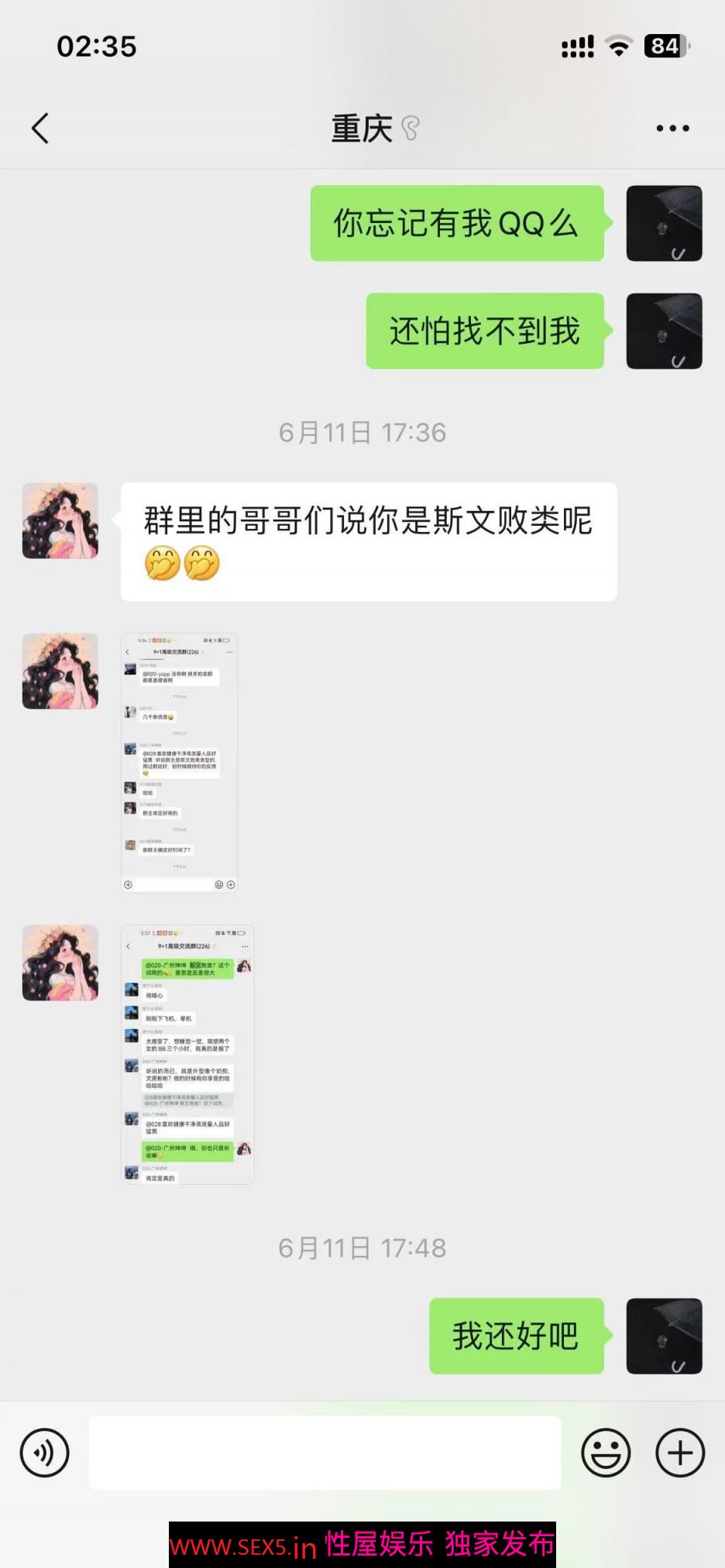The height and width of the screenshot is (1568, 725).
Task: Open the plus attachments menu
Action: [x=679, y=1453]
